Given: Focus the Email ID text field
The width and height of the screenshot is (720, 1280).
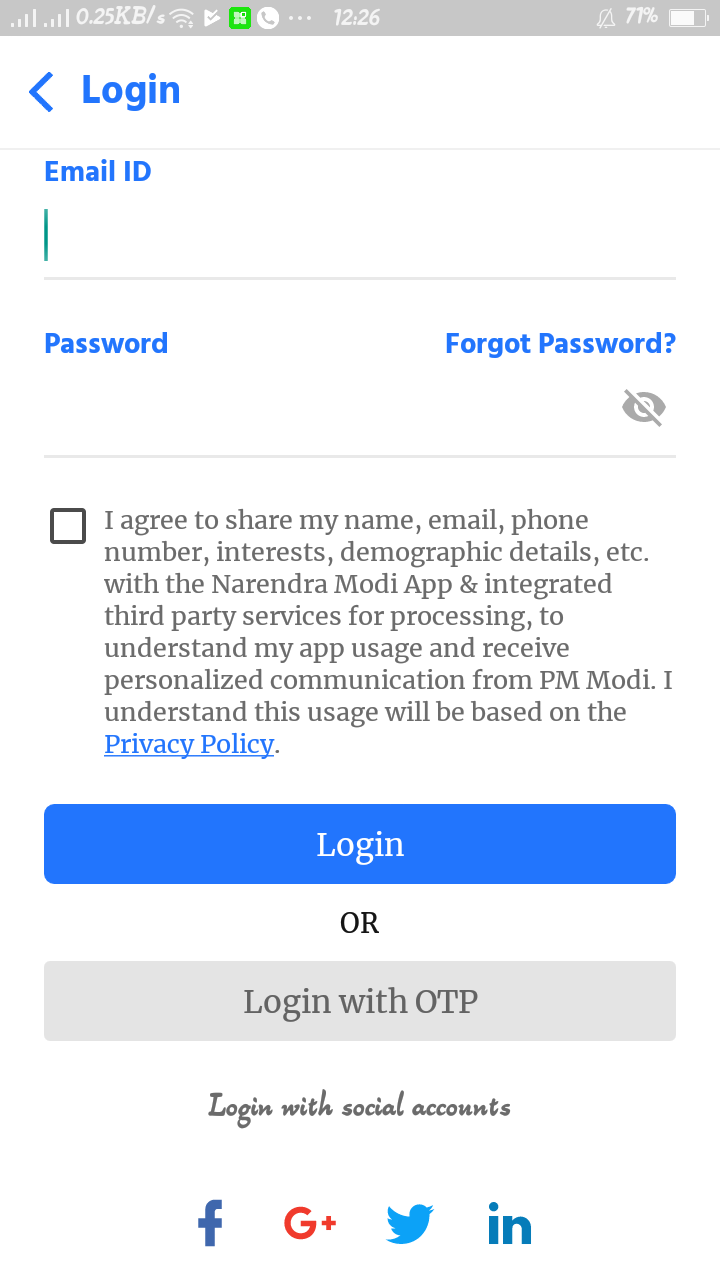Looking at the screenshot, I should click(360, 236).
